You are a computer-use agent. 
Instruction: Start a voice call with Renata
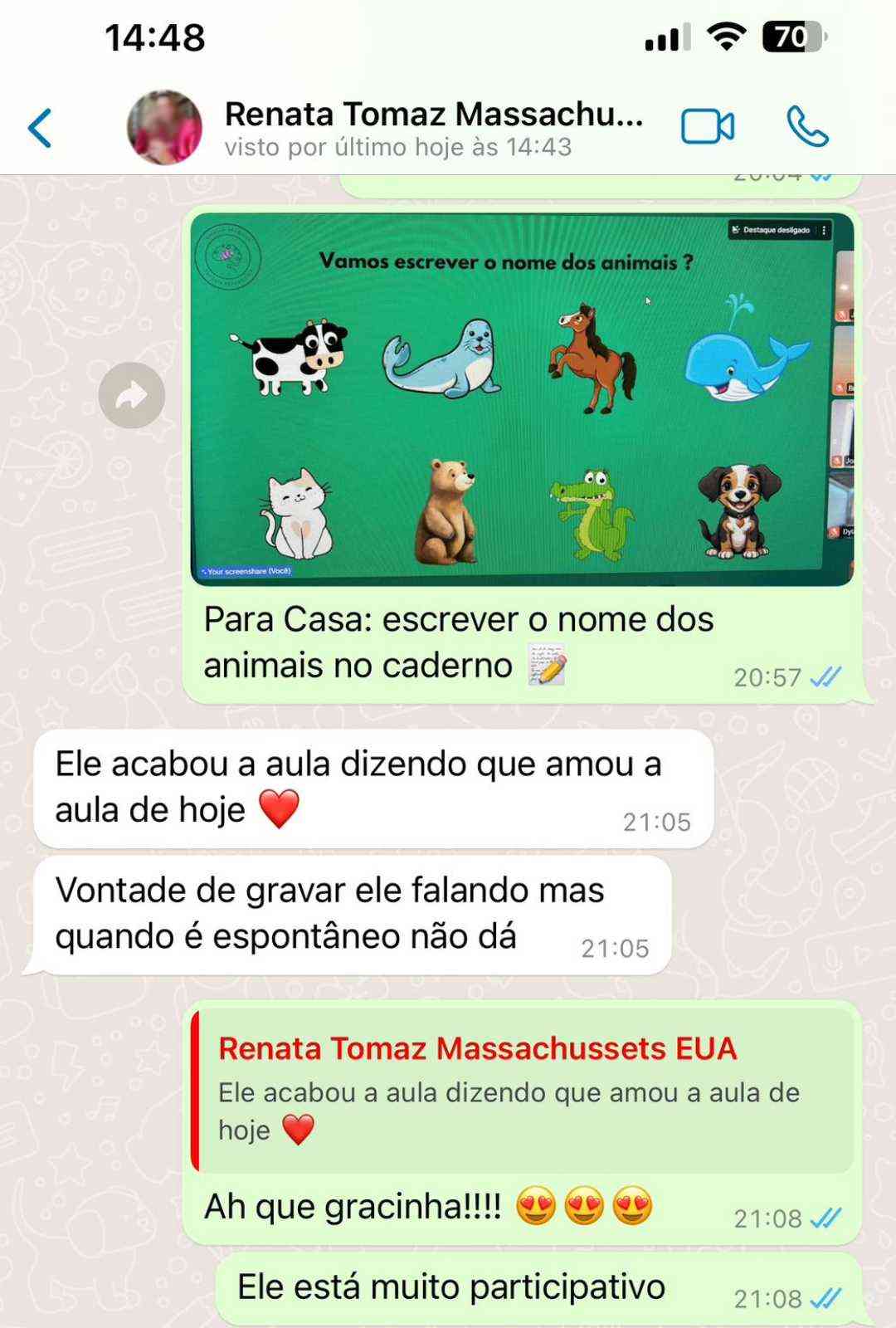806,128
